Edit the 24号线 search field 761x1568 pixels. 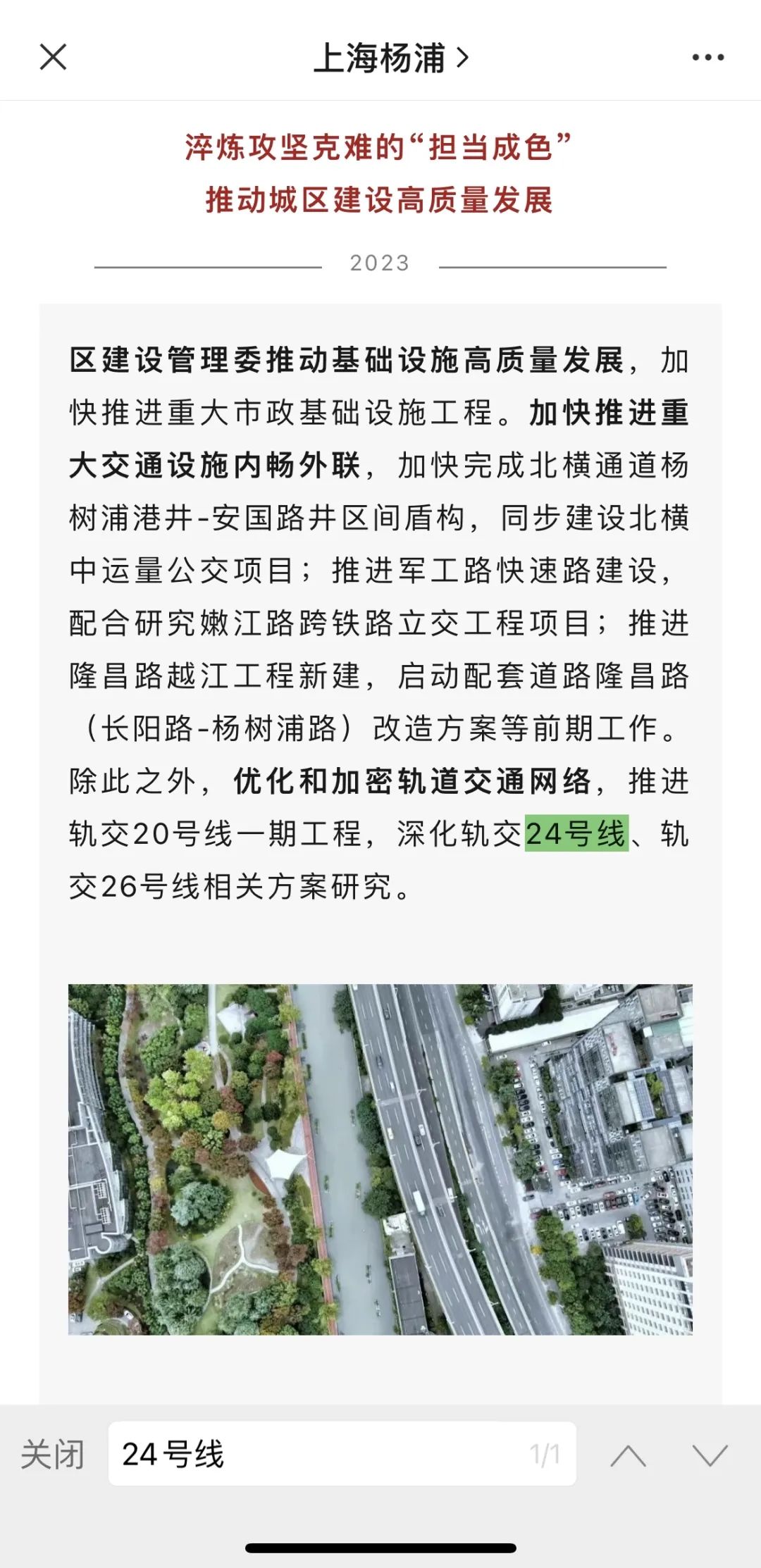tap(342, 1454)
